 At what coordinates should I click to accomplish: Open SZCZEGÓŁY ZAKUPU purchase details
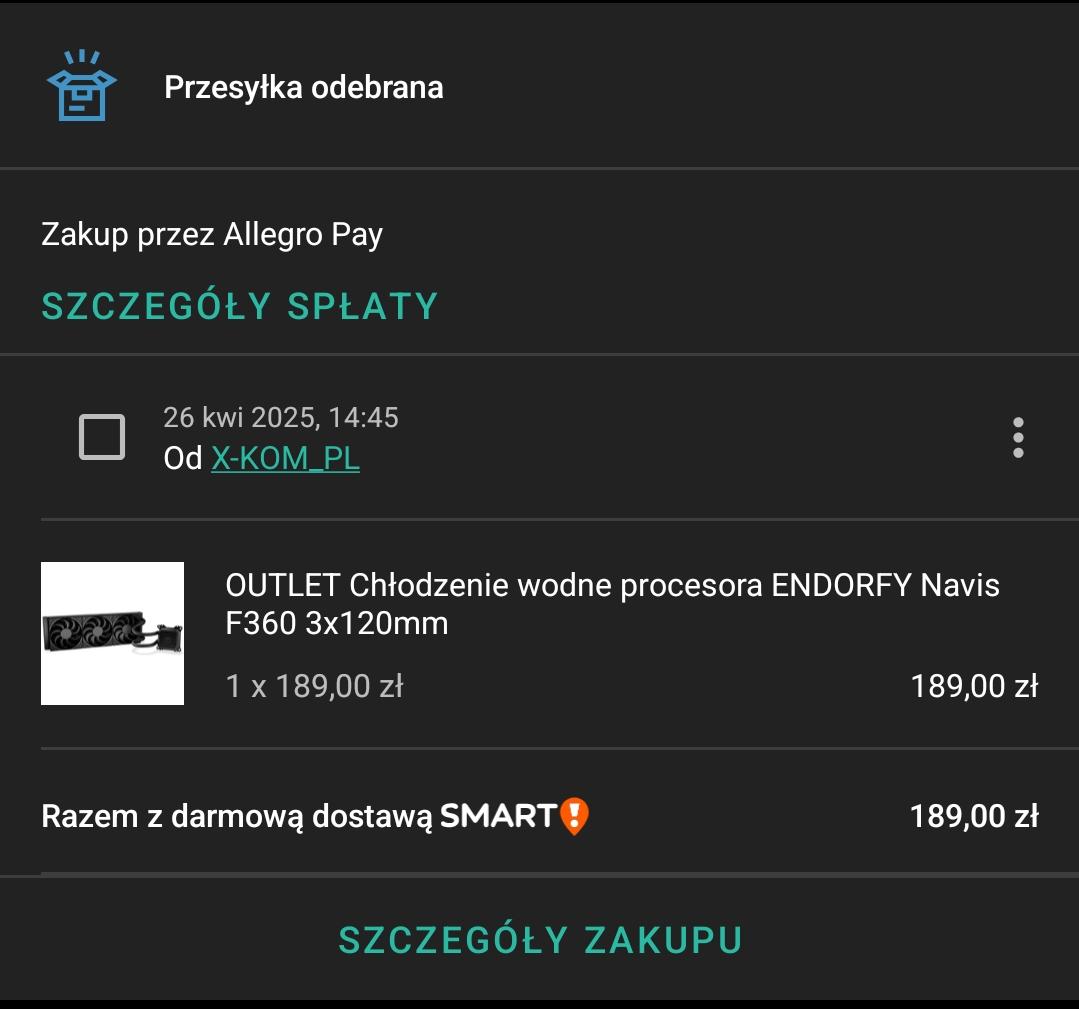tap(540, 940)
